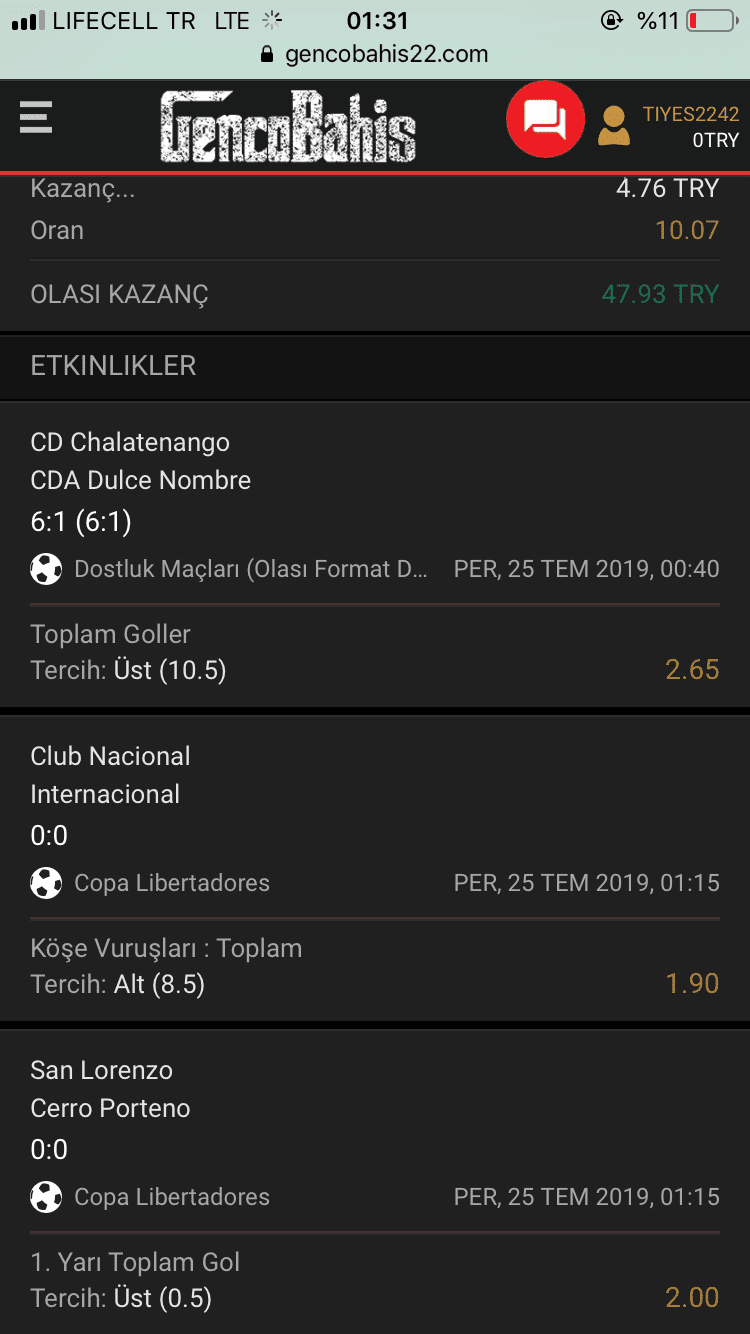The height and width of the screenshot is (1334, 750).
Task: Go to the GencoBahis home logo
Action: [288, 126]
